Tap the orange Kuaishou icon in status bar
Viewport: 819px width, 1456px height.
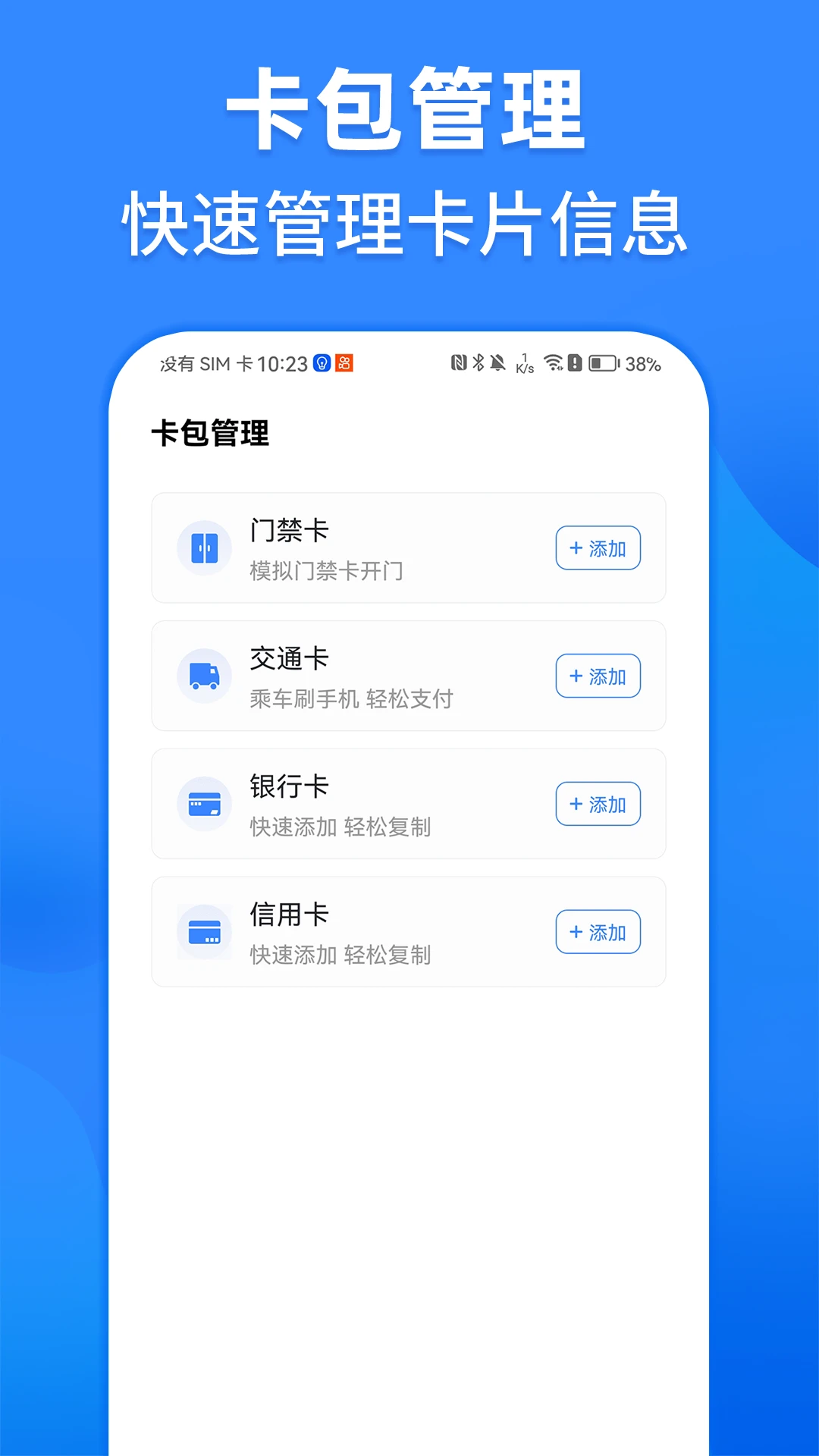(x=344, y=363)
